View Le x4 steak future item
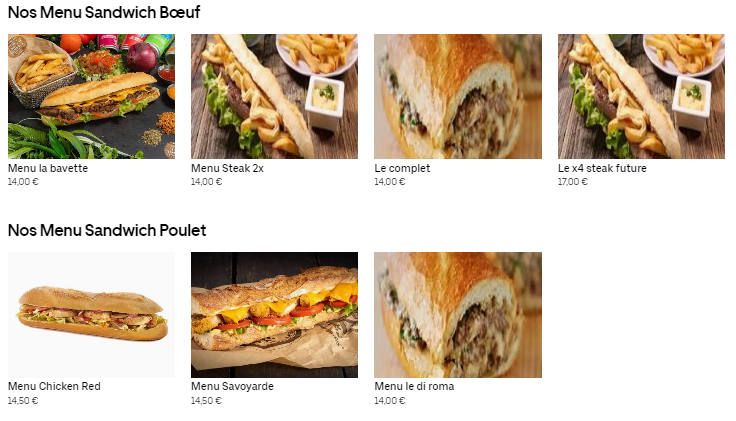 641,97
